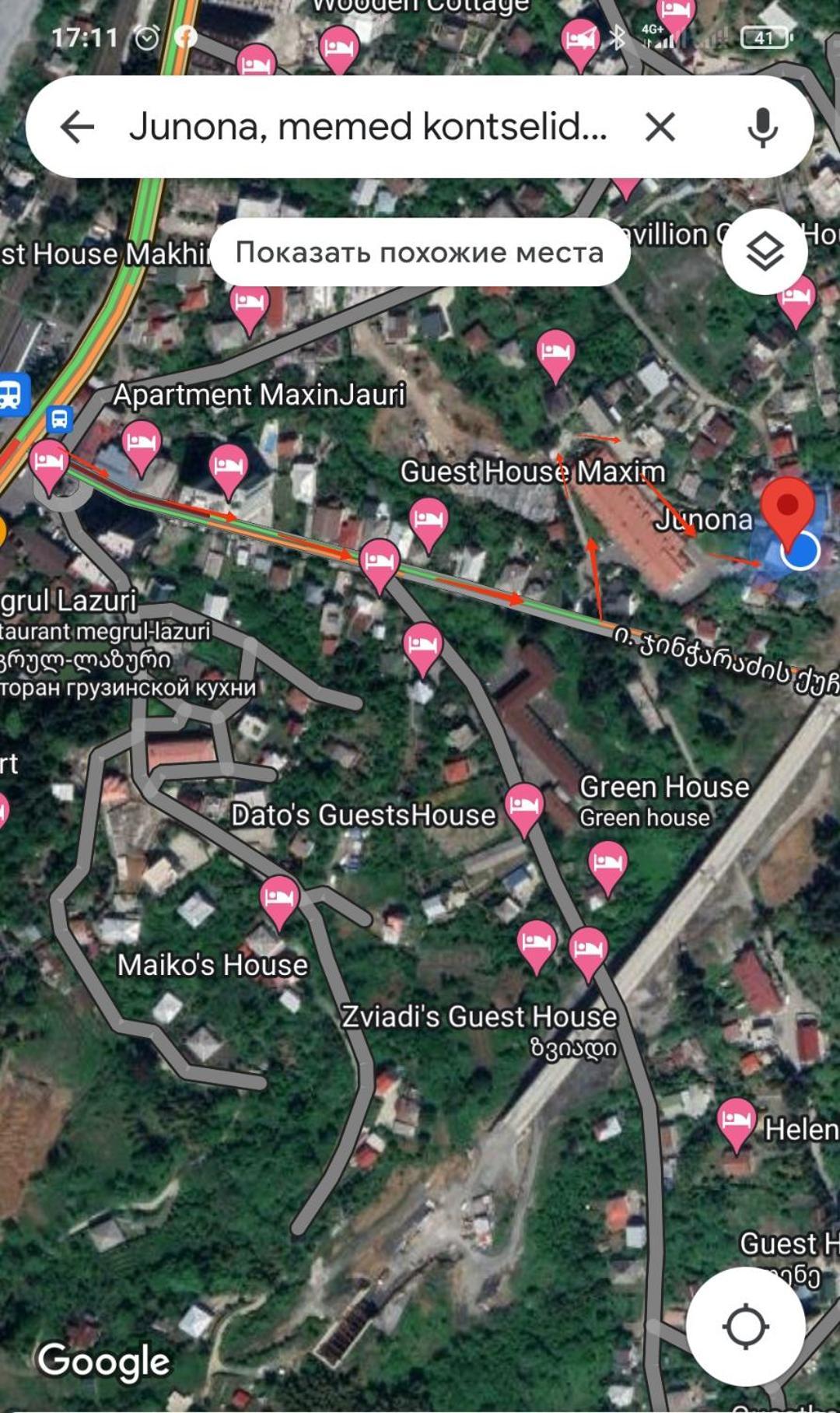Open the Green House hotel marker
The width and height of the screenshot is (840, 1413).
click(x=607, y=864)
